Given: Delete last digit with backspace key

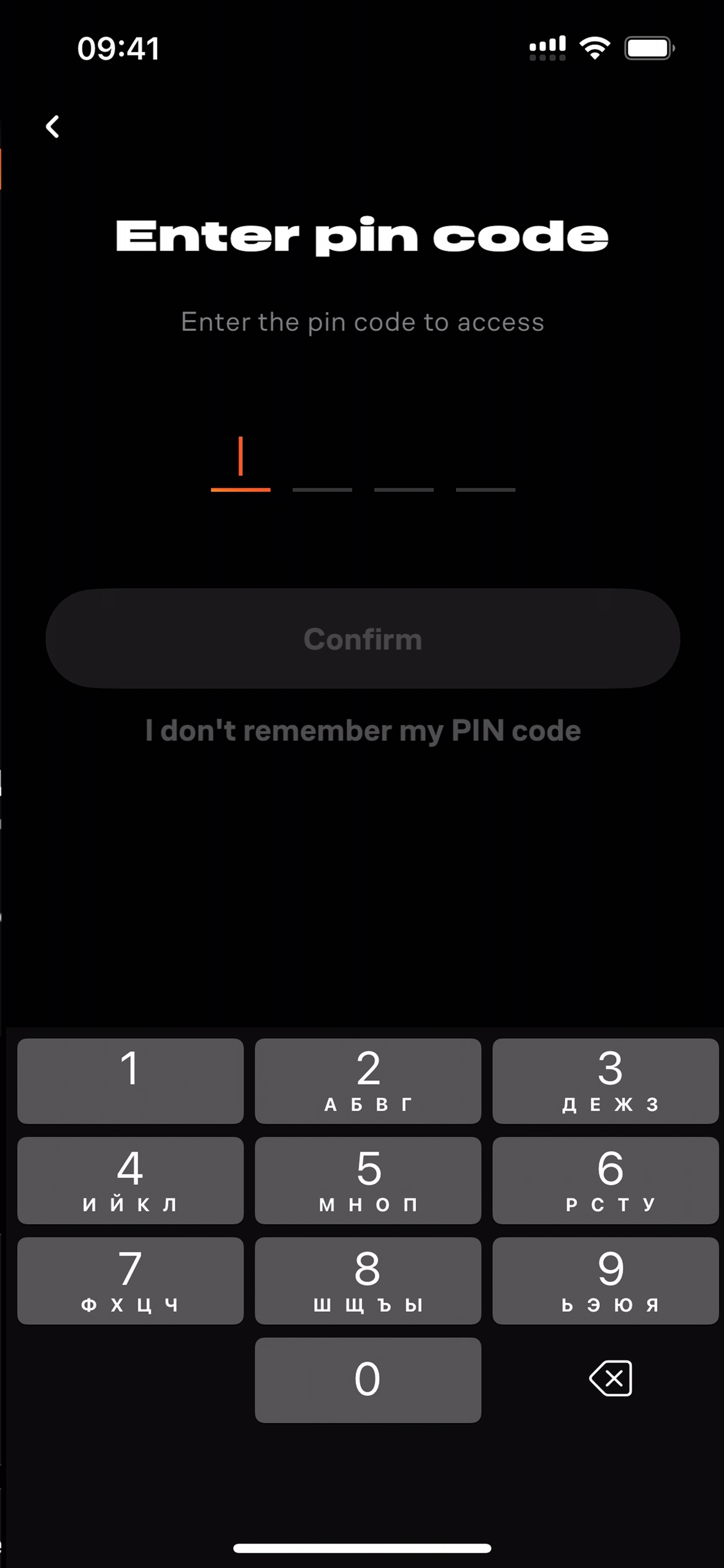Looking at the screenshot, I should coord(610,1378).
